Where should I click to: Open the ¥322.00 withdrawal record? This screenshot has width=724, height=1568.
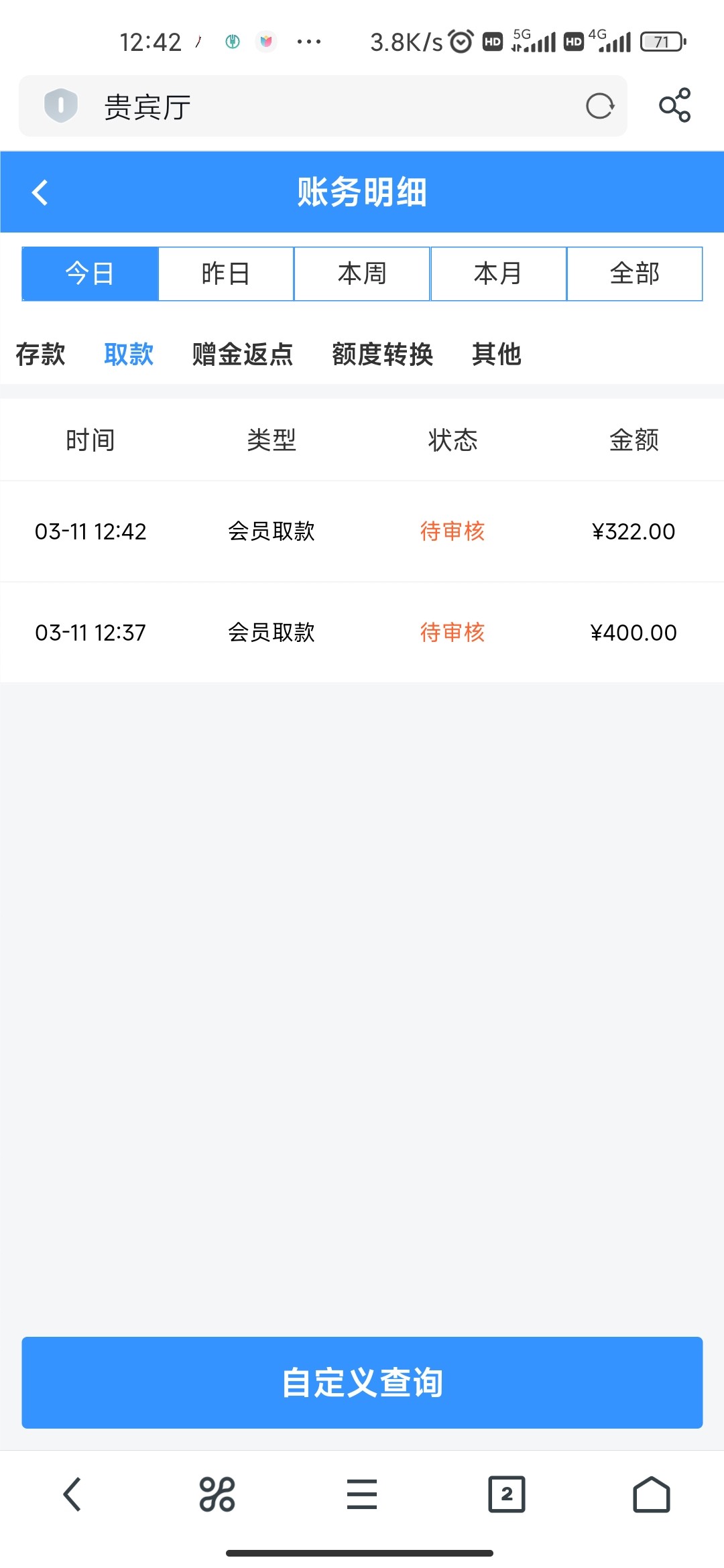(362, 531)
